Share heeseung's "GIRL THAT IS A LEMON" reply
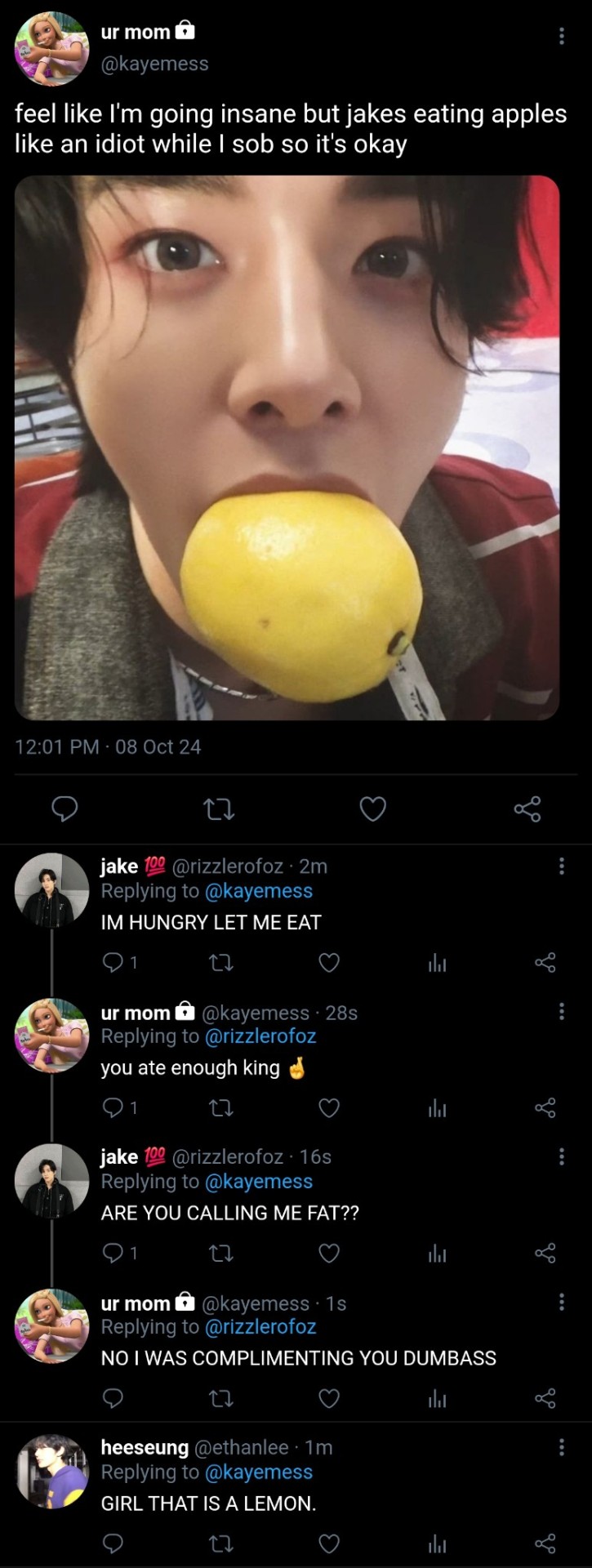 [x=545, y=1543]
